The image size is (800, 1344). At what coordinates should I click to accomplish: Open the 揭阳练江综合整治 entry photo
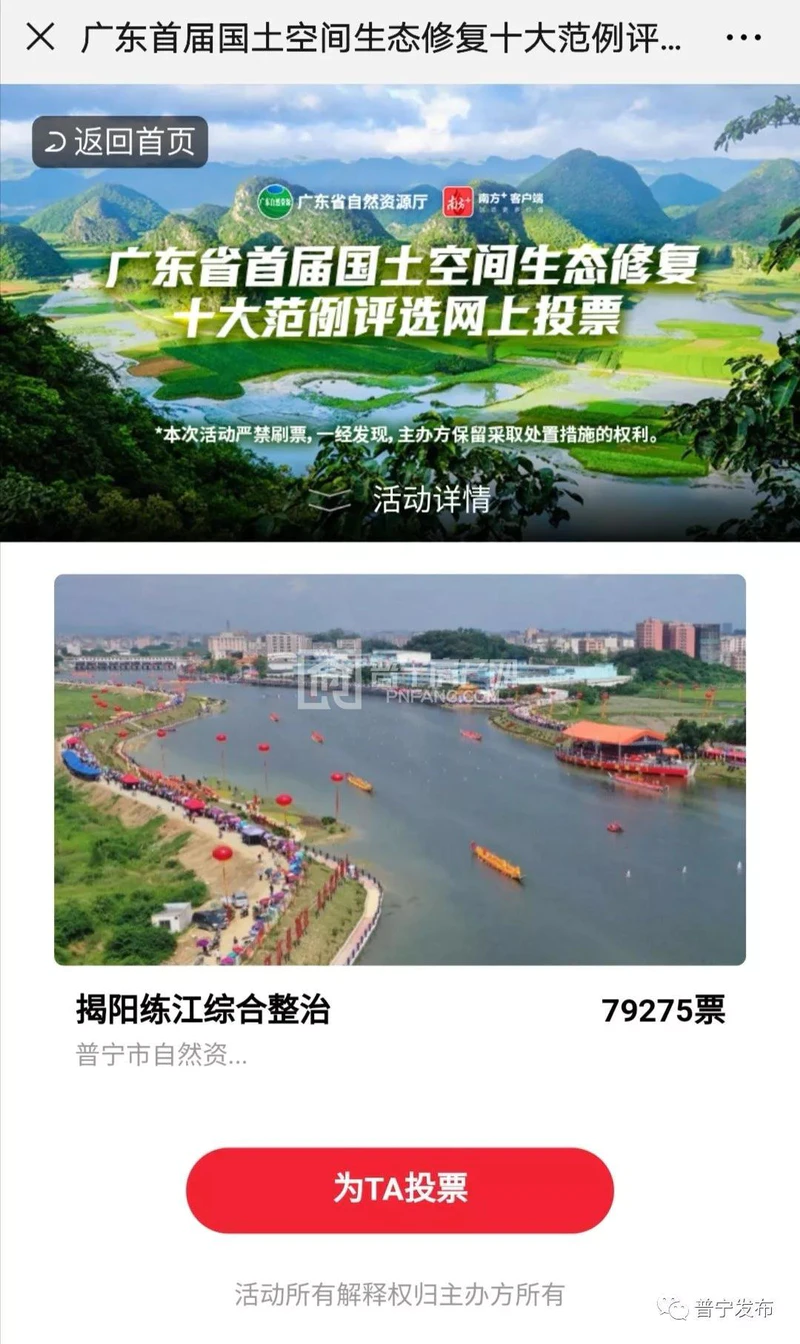400,769
